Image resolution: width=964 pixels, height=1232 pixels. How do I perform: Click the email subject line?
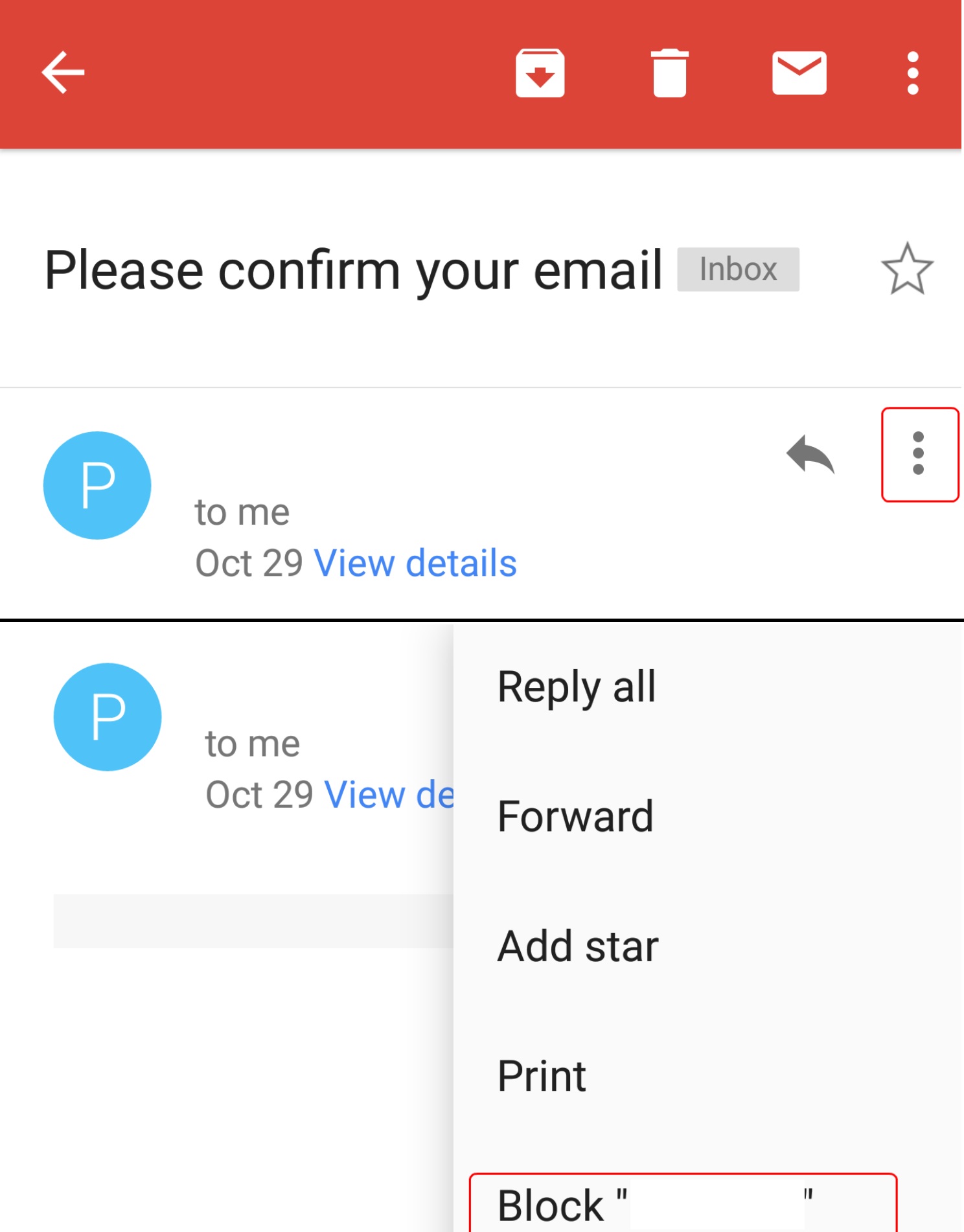353,269
